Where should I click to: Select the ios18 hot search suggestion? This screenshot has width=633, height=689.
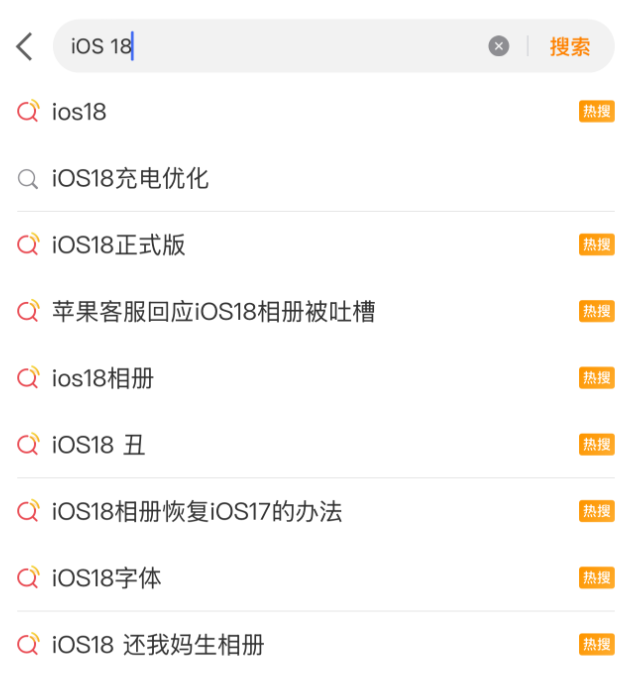tap(80, 112)
